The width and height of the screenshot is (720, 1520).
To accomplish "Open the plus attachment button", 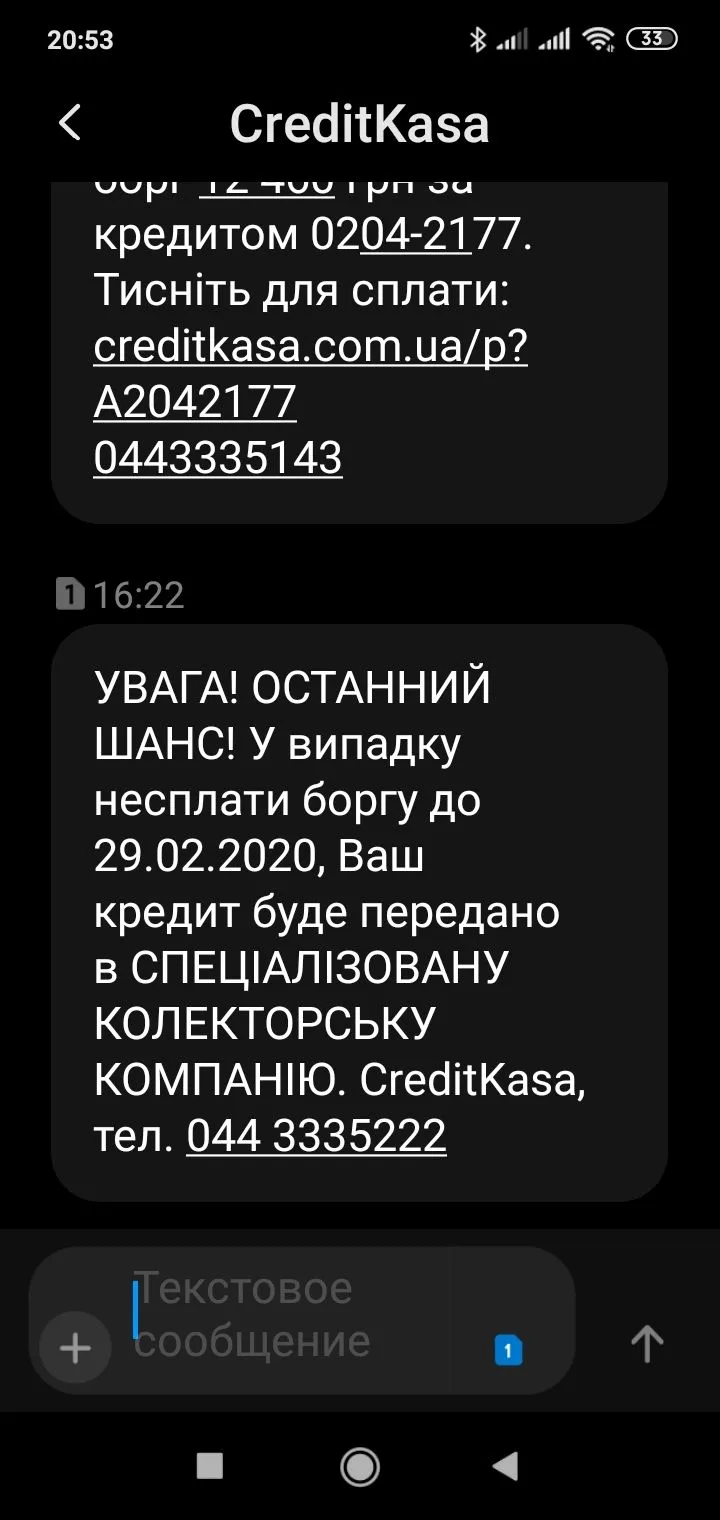I will pos(75,1348).
